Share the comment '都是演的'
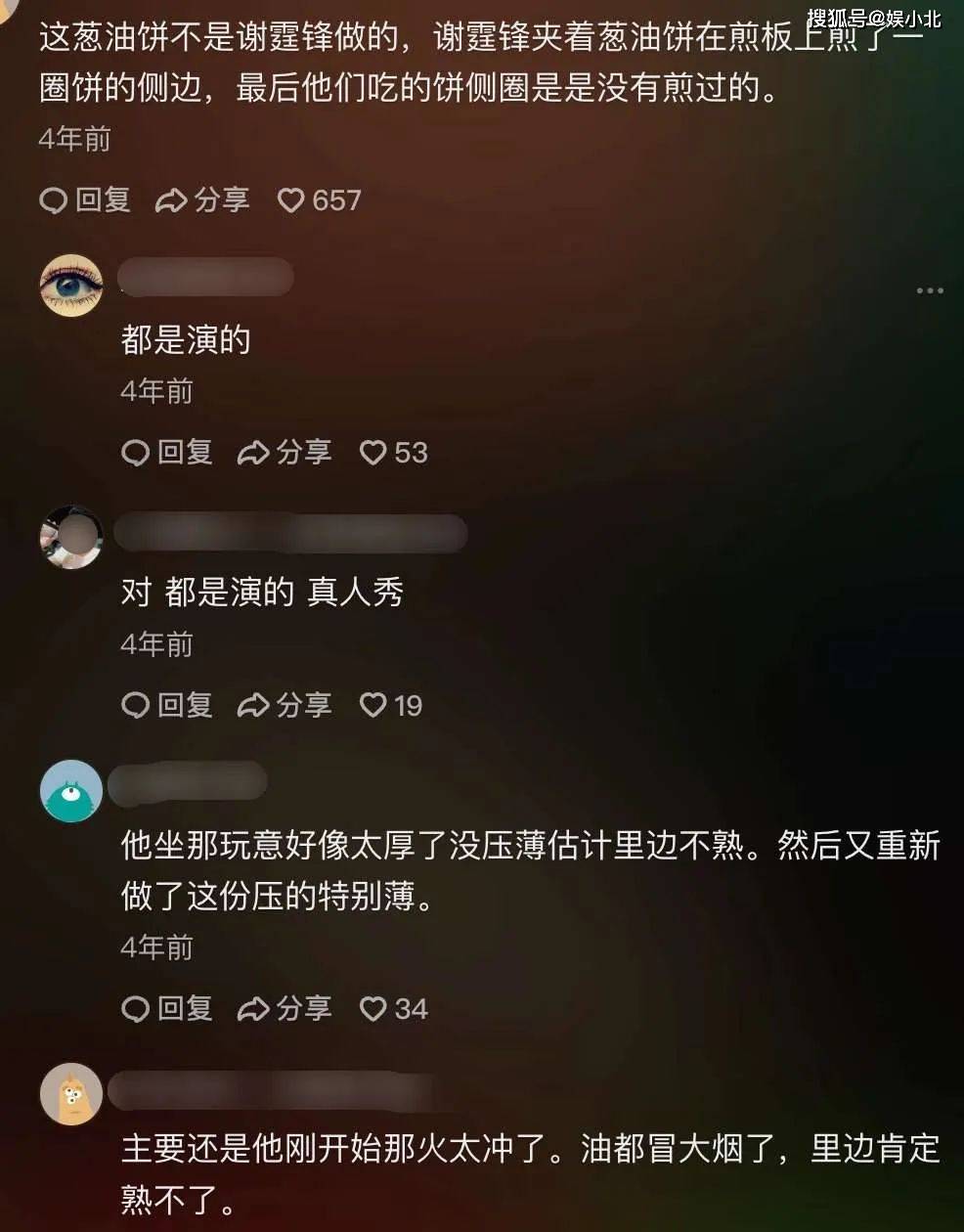This screenshot has width=964, height=1232. (x=285, y=453)
